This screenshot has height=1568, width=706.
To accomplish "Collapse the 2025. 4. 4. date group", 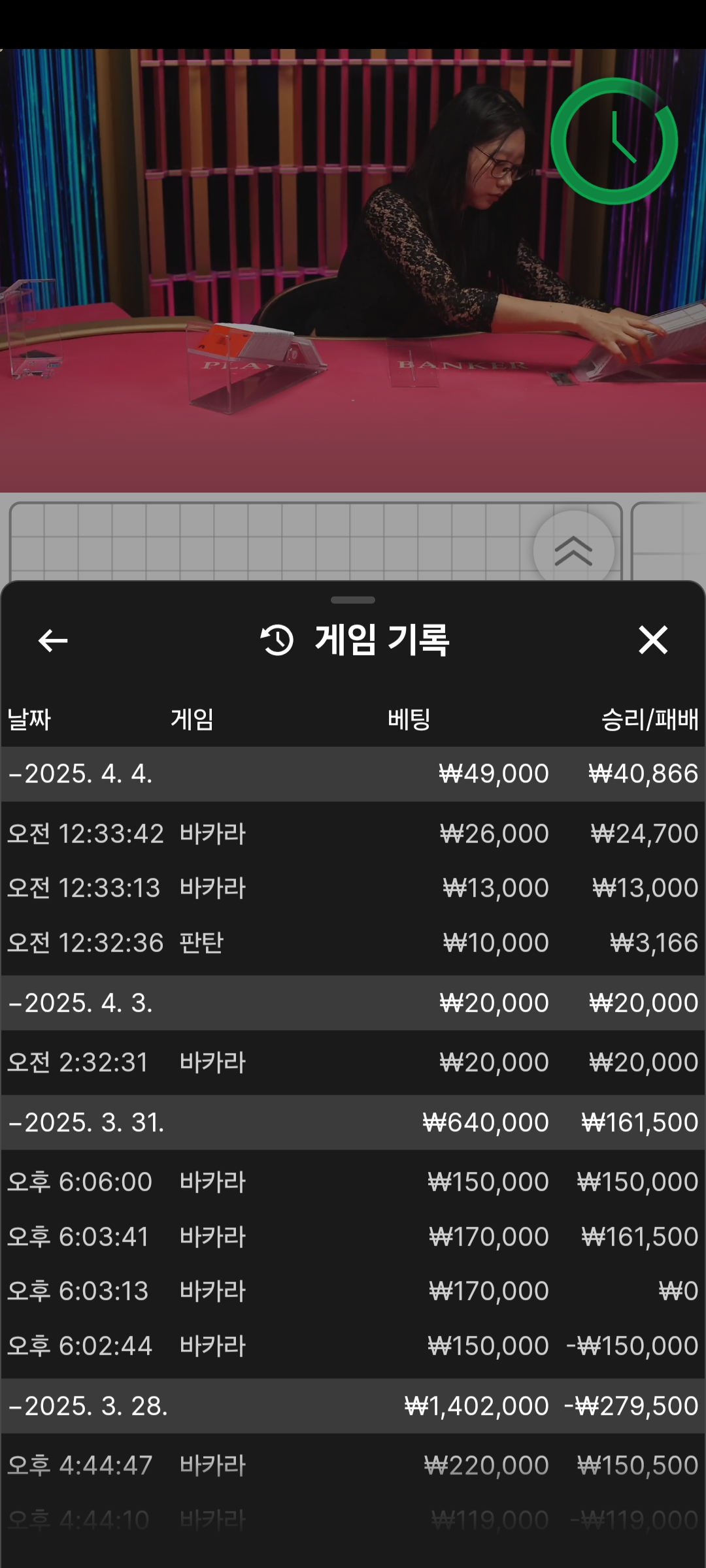I will [x=353, y=774].
